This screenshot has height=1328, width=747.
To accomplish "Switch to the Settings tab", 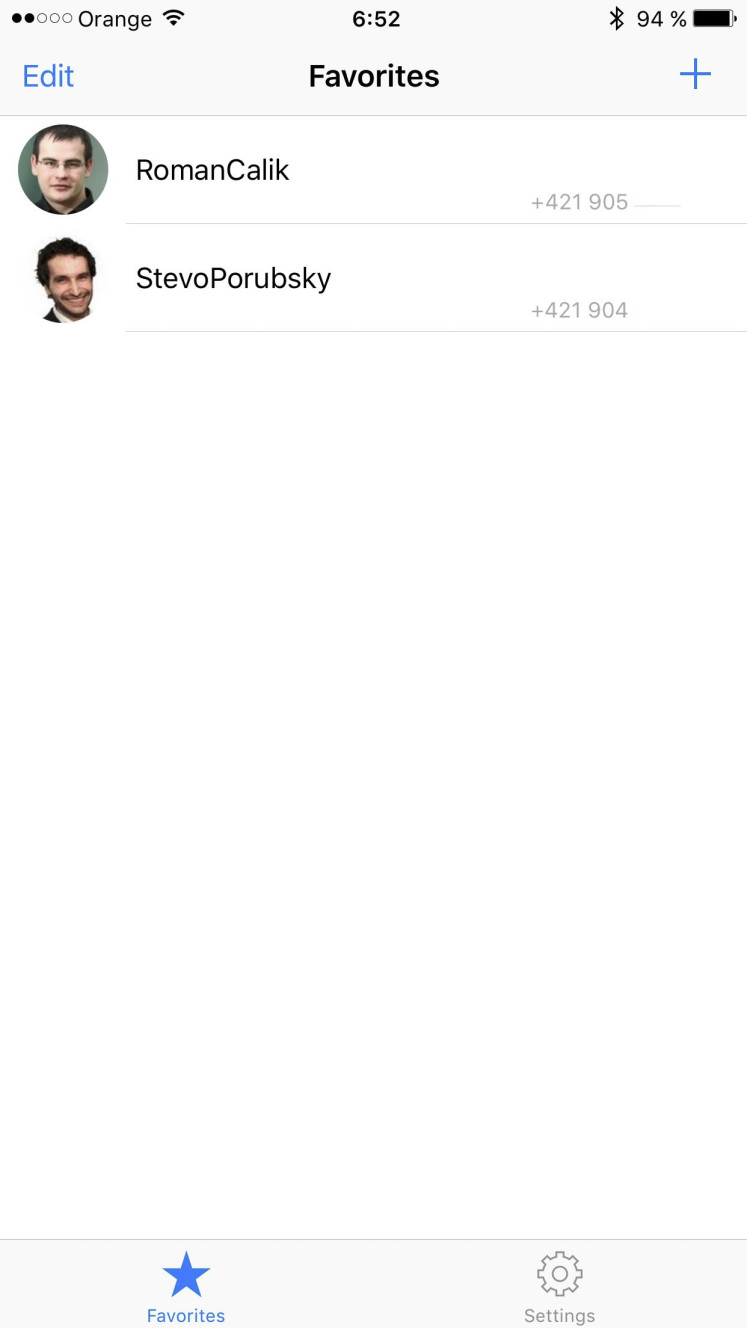I will (x=559, y=1286).
